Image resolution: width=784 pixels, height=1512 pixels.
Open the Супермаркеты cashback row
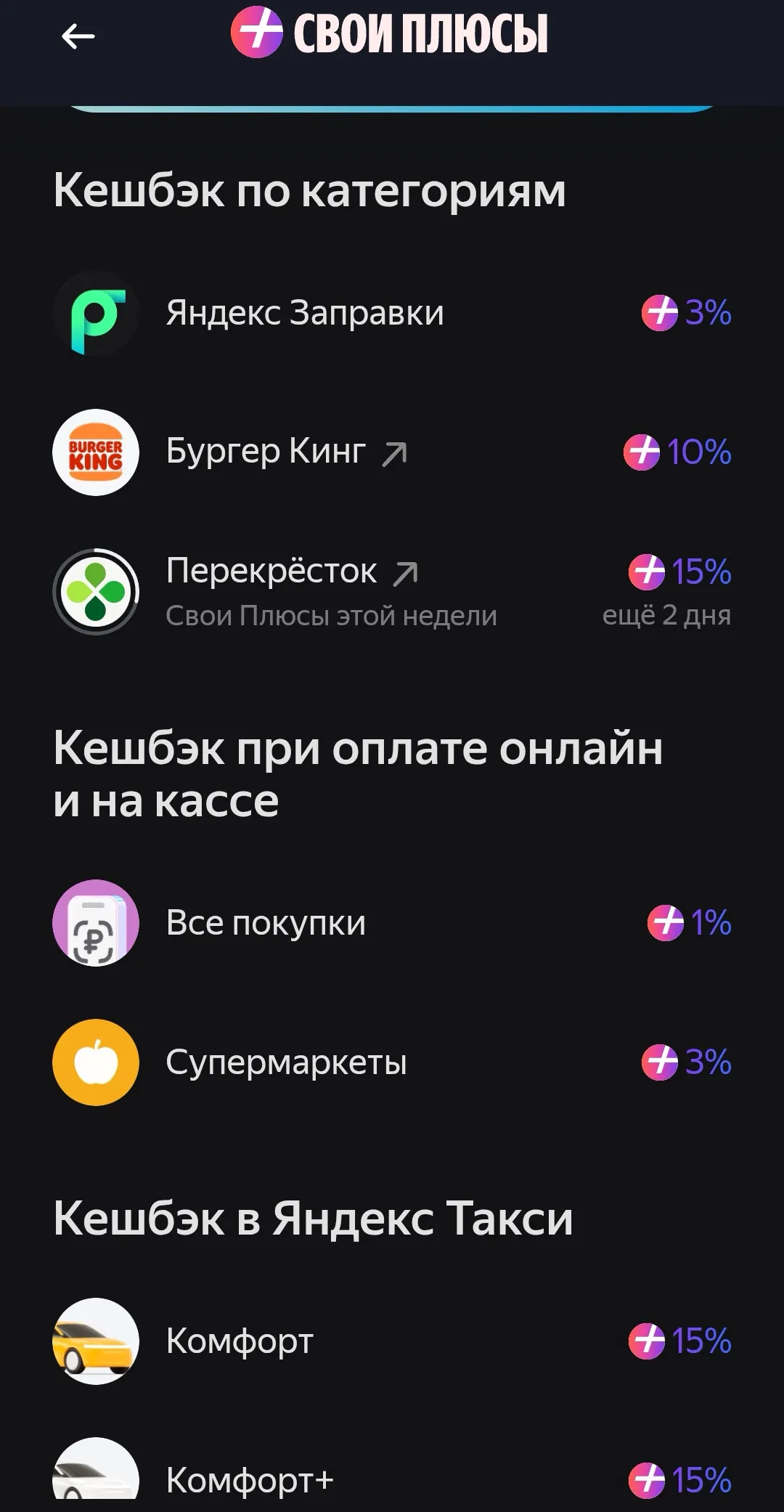click(x=392, y=1062)
